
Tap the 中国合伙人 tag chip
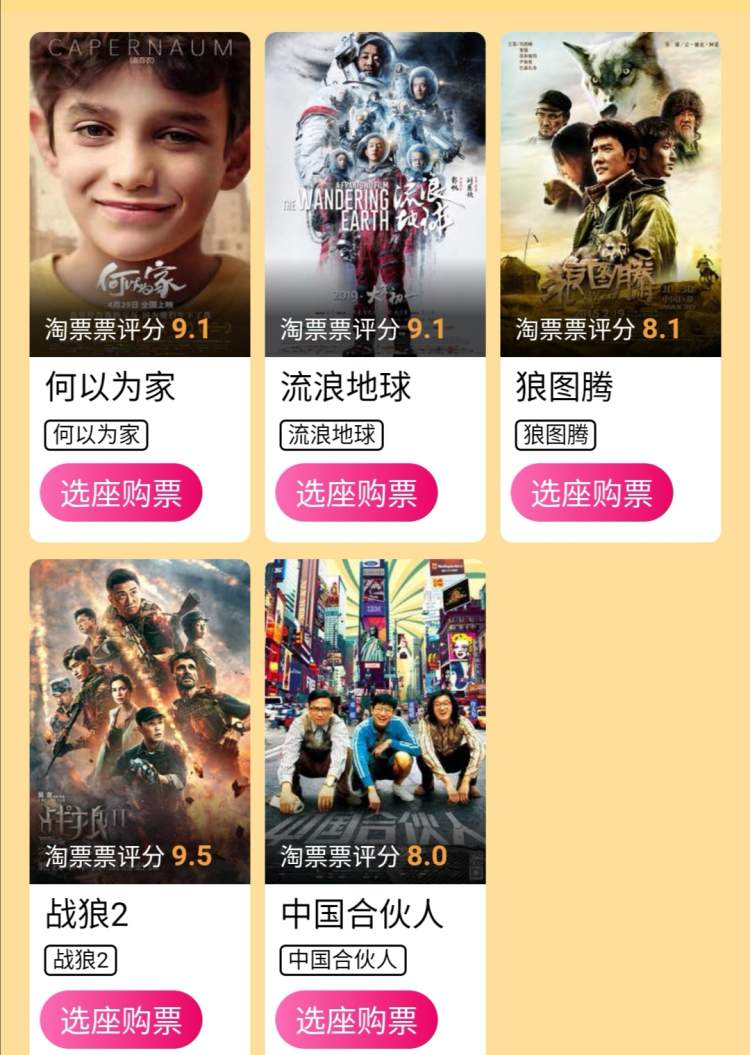(x=342, y=961)
